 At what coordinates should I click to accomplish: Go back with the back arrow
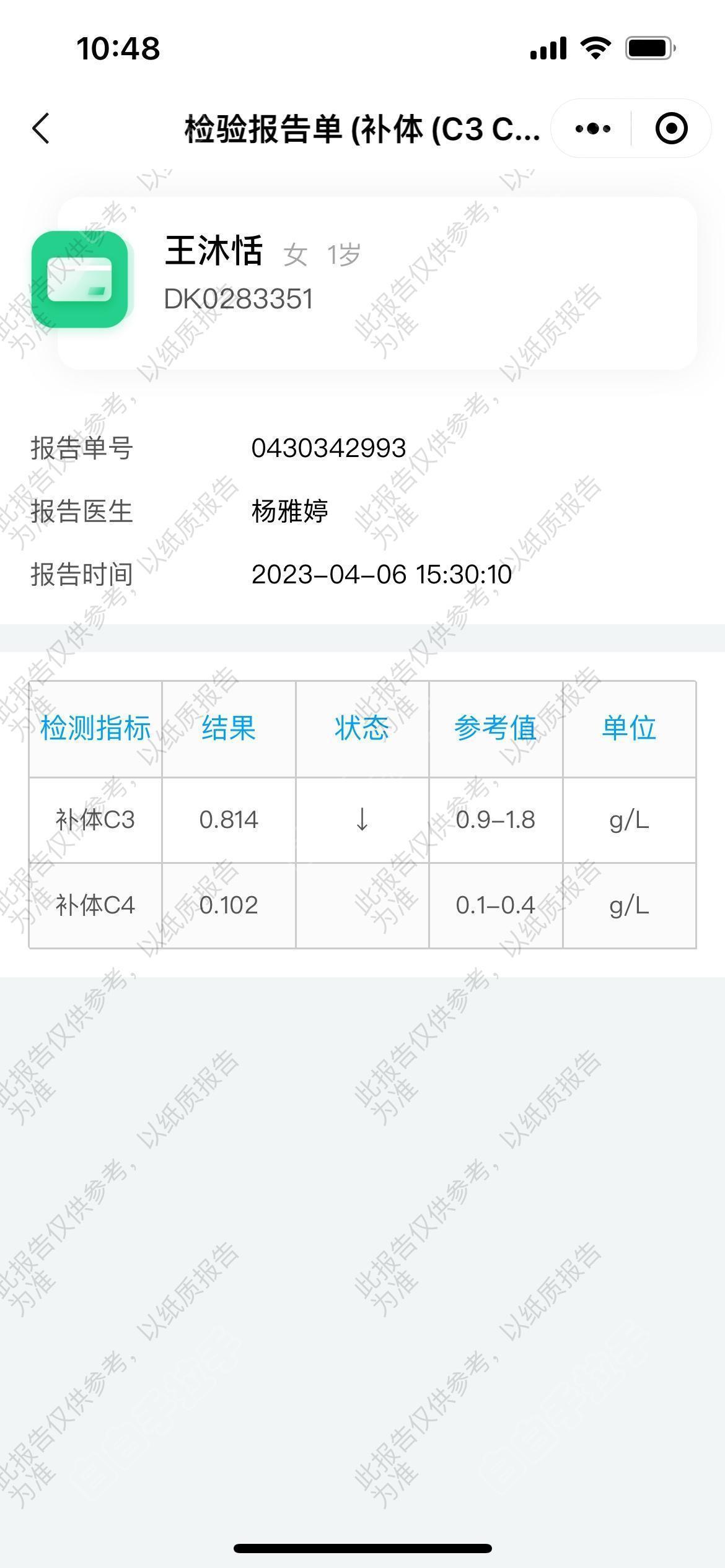tap(41, 129)
